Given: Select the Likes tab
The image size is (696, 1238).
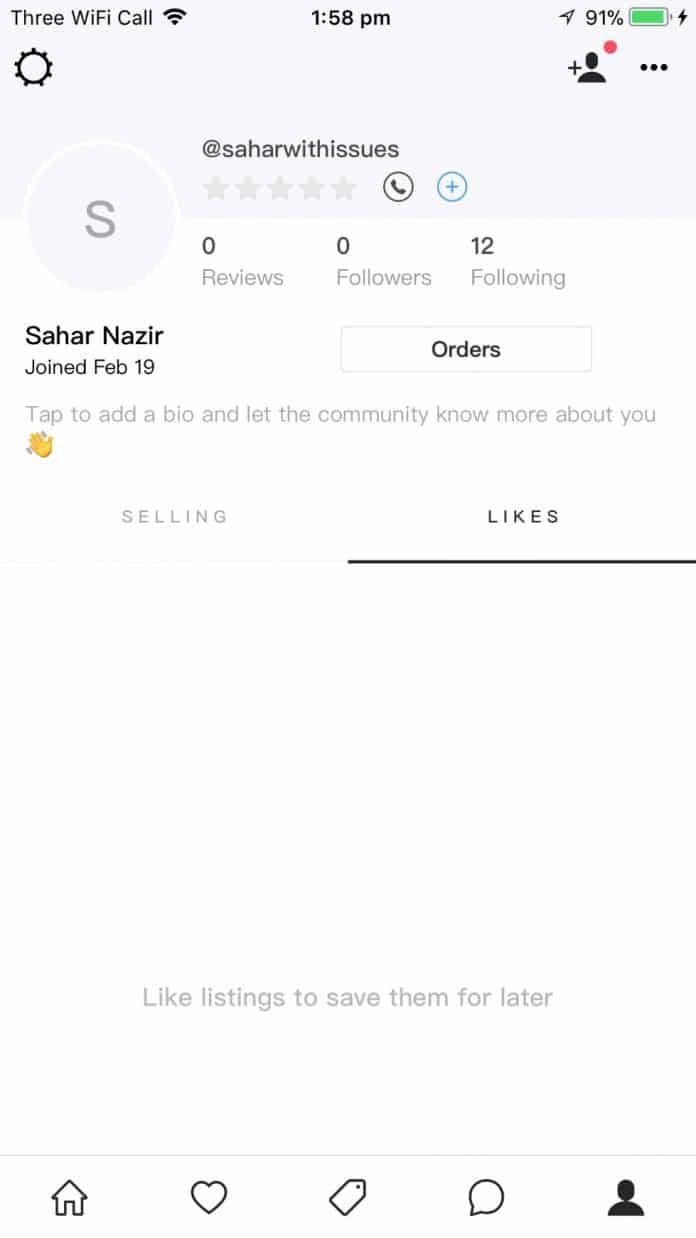Looking at the screenshot, I should pos(522,517).
